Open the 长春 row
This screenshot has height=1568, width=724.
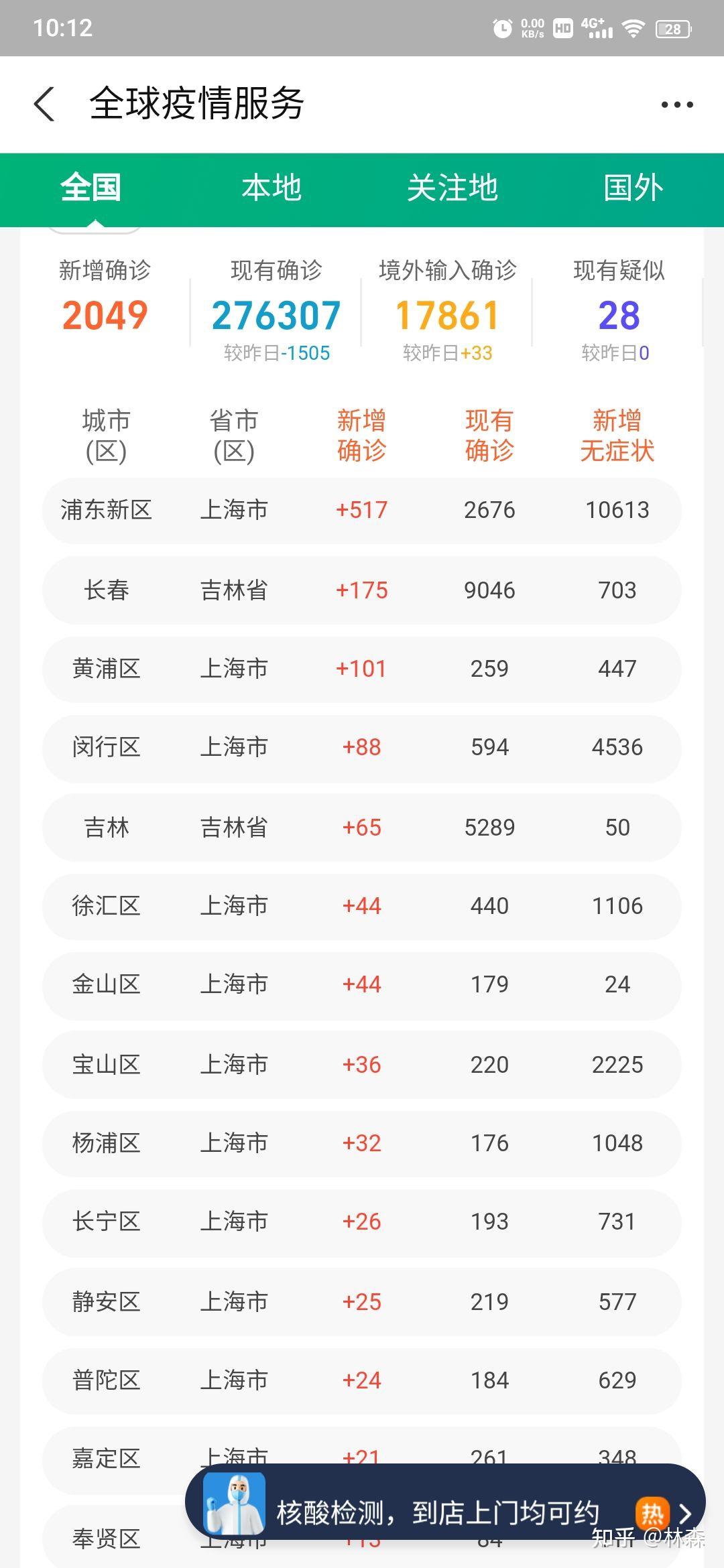362,590
